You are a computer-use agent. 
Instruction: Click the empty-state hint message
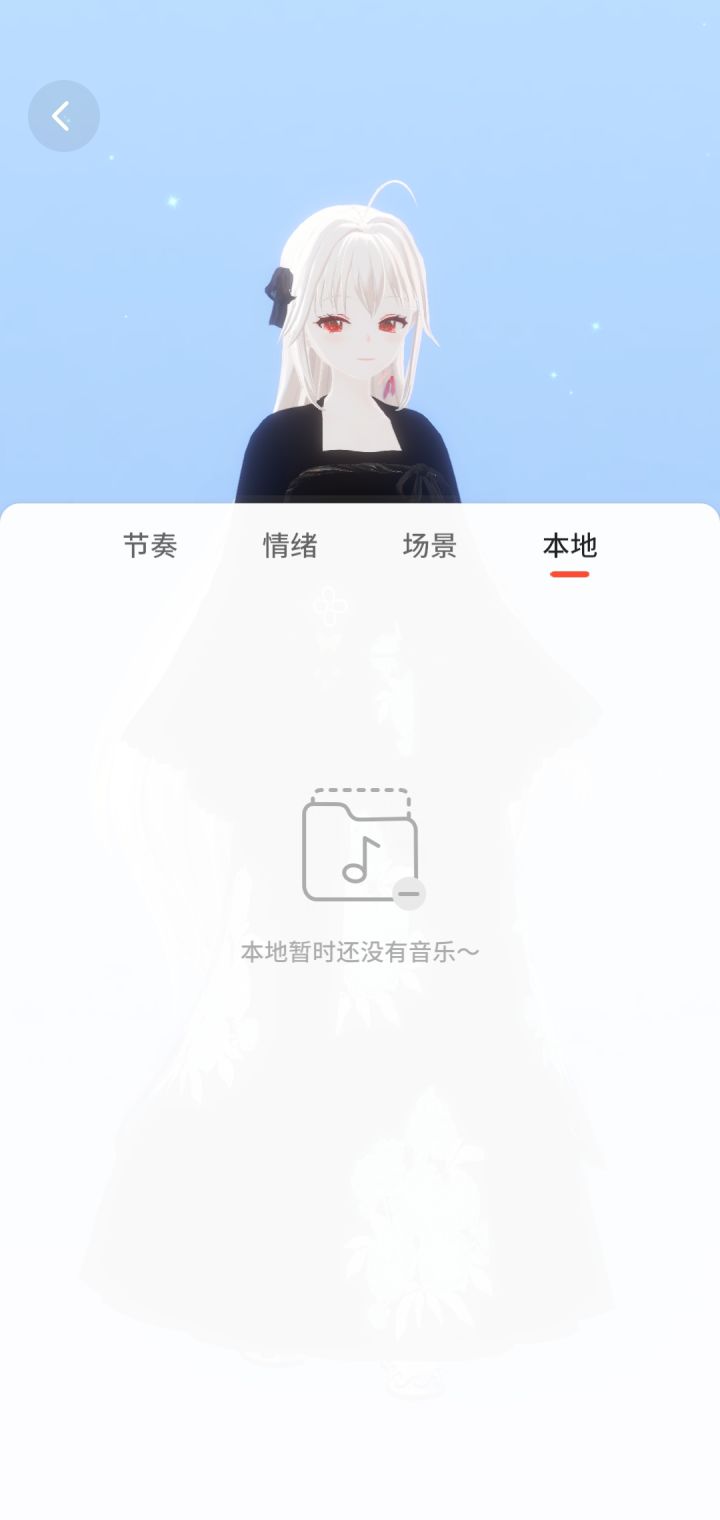tap(360, 953)
